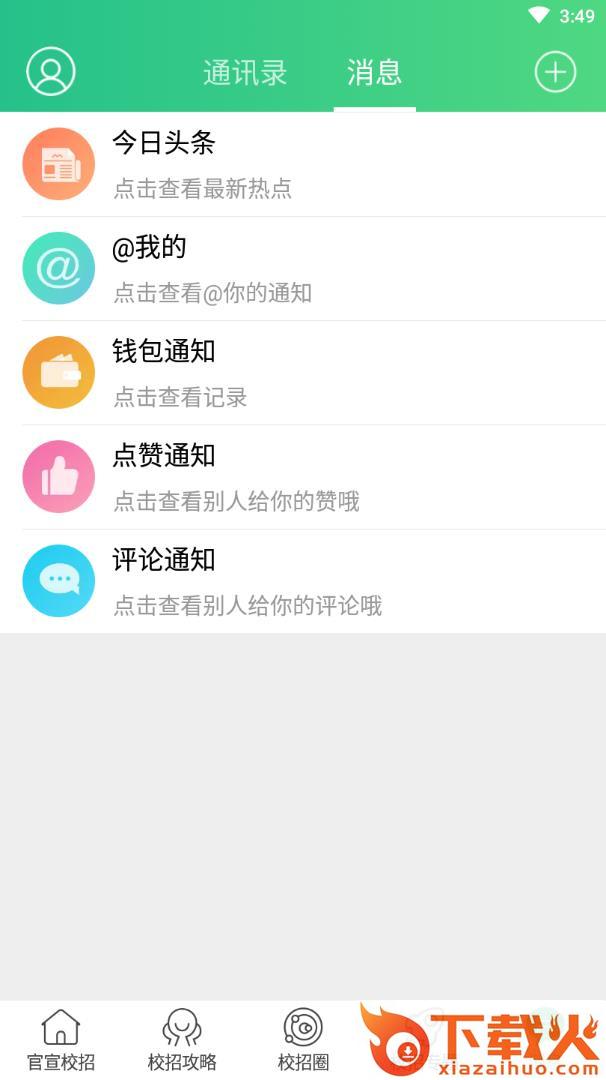The height and width of the screenshot is (1080, 606).
Task: View 钱包通知 wallet records
Action: (303, 372)
